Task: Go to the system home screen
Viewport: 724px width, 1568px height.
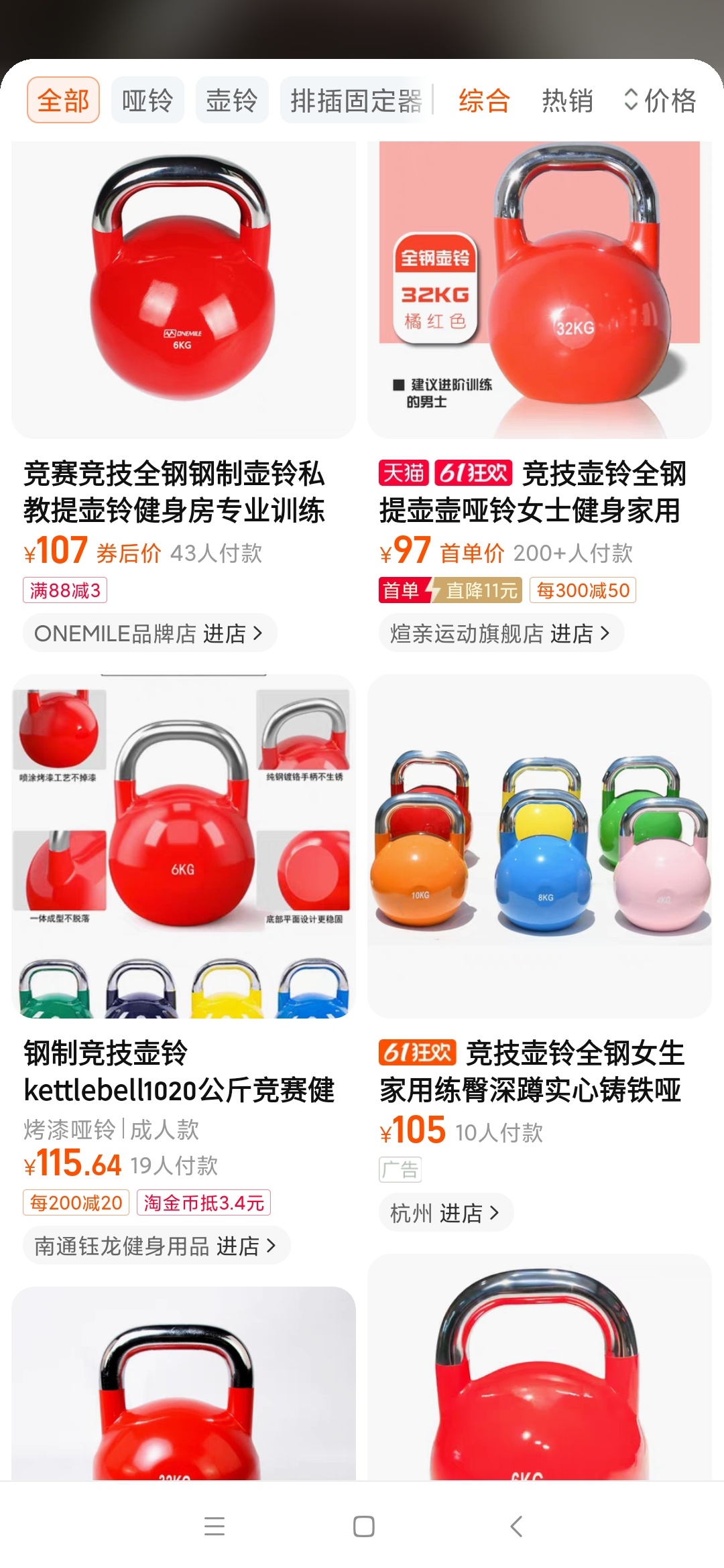Action: click(363, 1526)
